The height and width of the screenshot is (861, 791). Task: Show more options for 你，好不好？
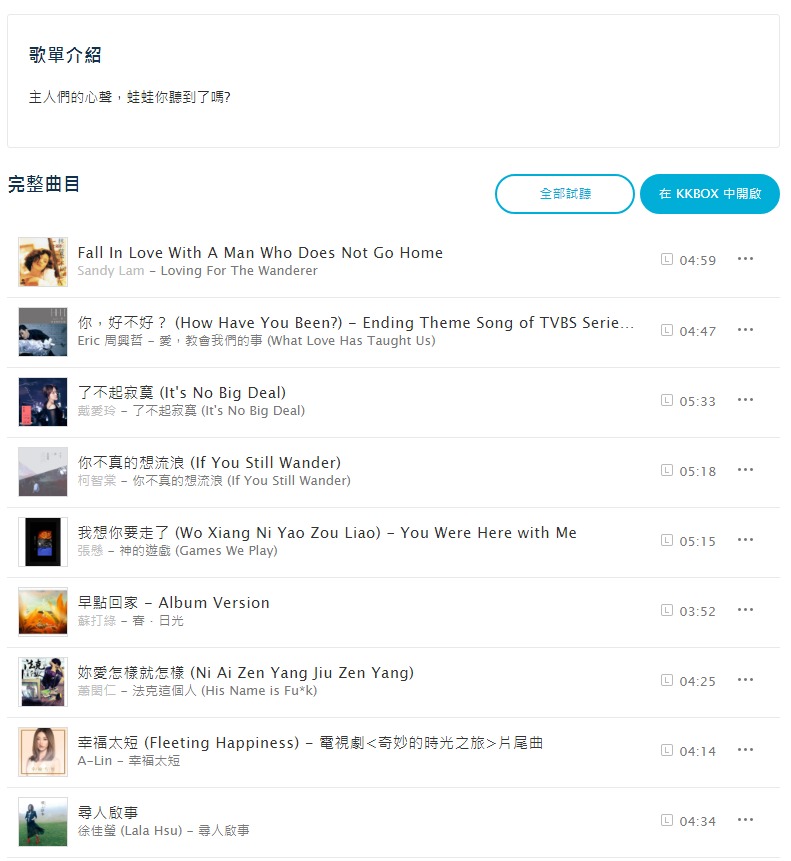pos(745,330)
